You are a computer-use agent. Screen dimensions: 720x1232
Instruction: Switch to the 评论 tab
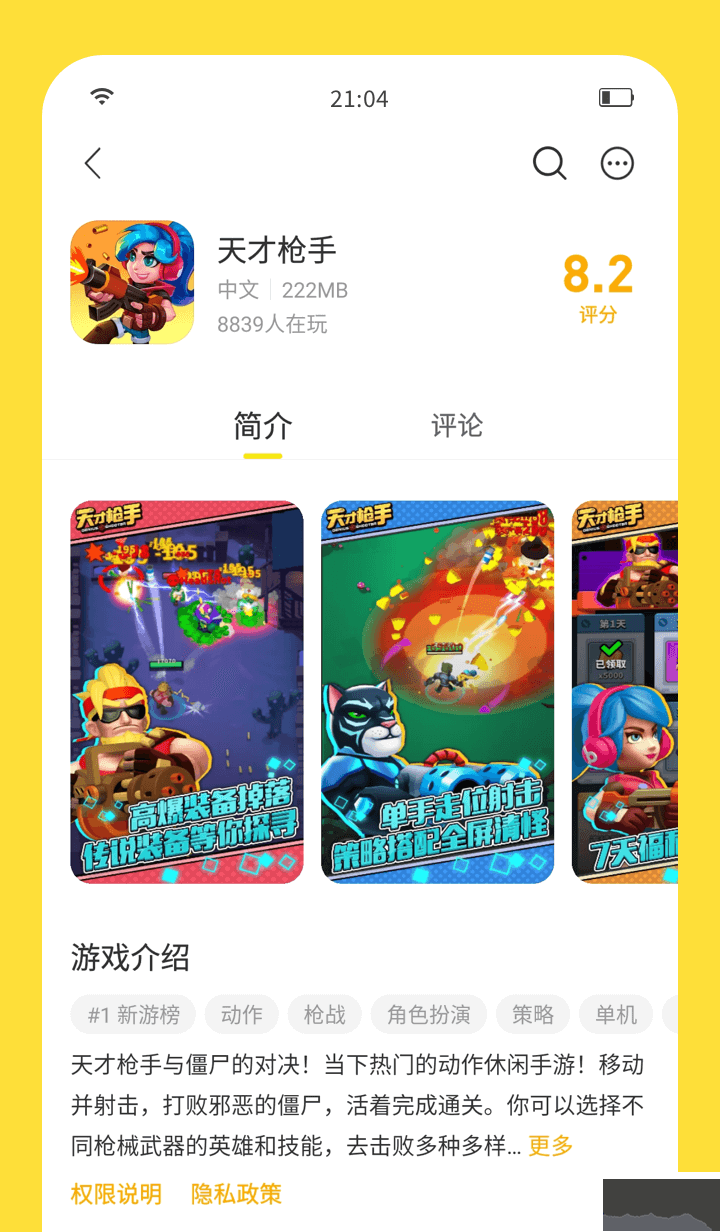point(456,425)
